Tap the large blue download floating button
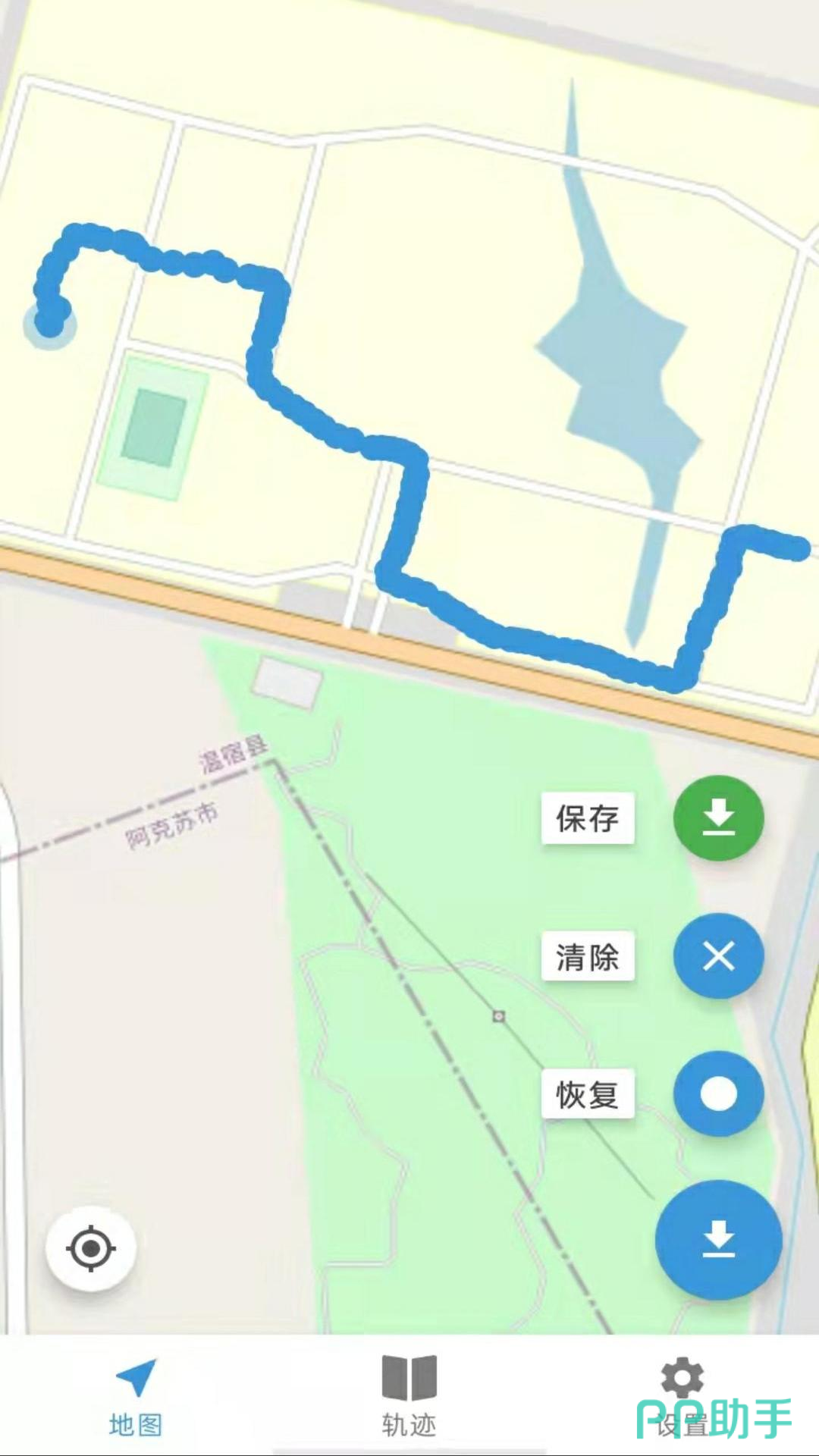This screenshot has height=1456, width=819. [718, 1240]
